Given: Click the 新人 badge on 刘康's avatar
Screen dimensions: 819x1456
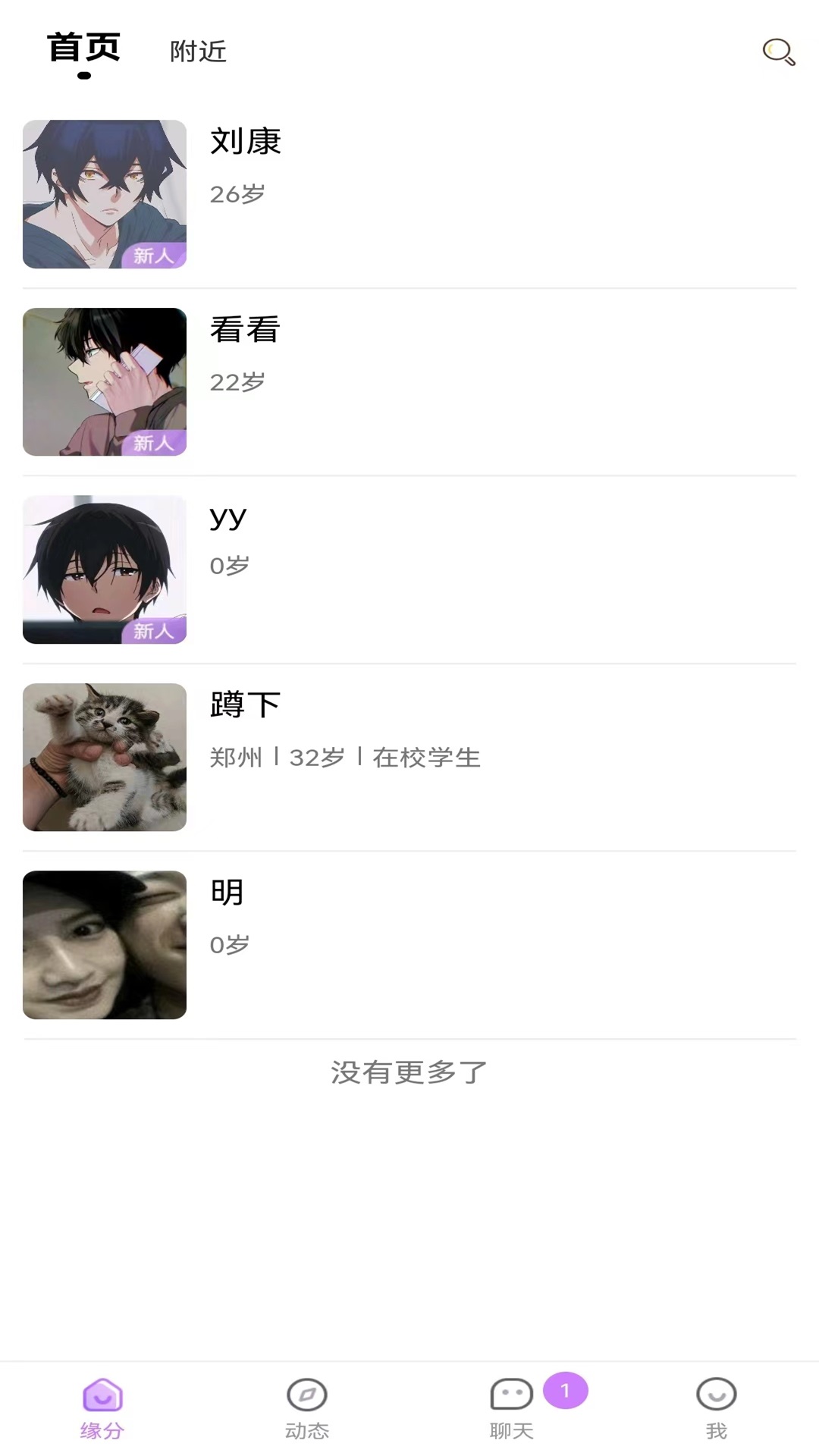Looking at the screenshot, I should pyautogui.click(x=155, y=257).
